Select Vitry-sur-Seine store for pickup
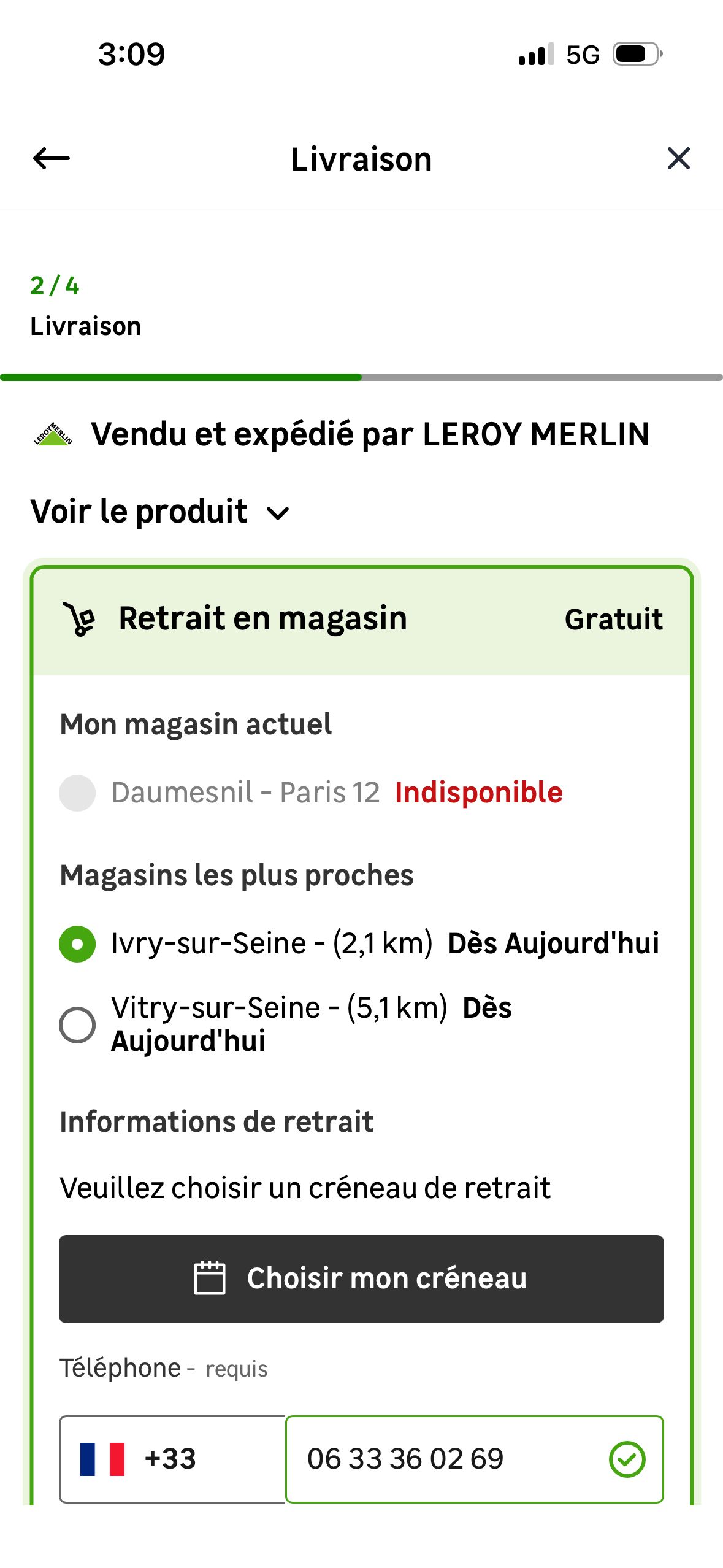The image size is (723, 1568). coord(77,1024)
